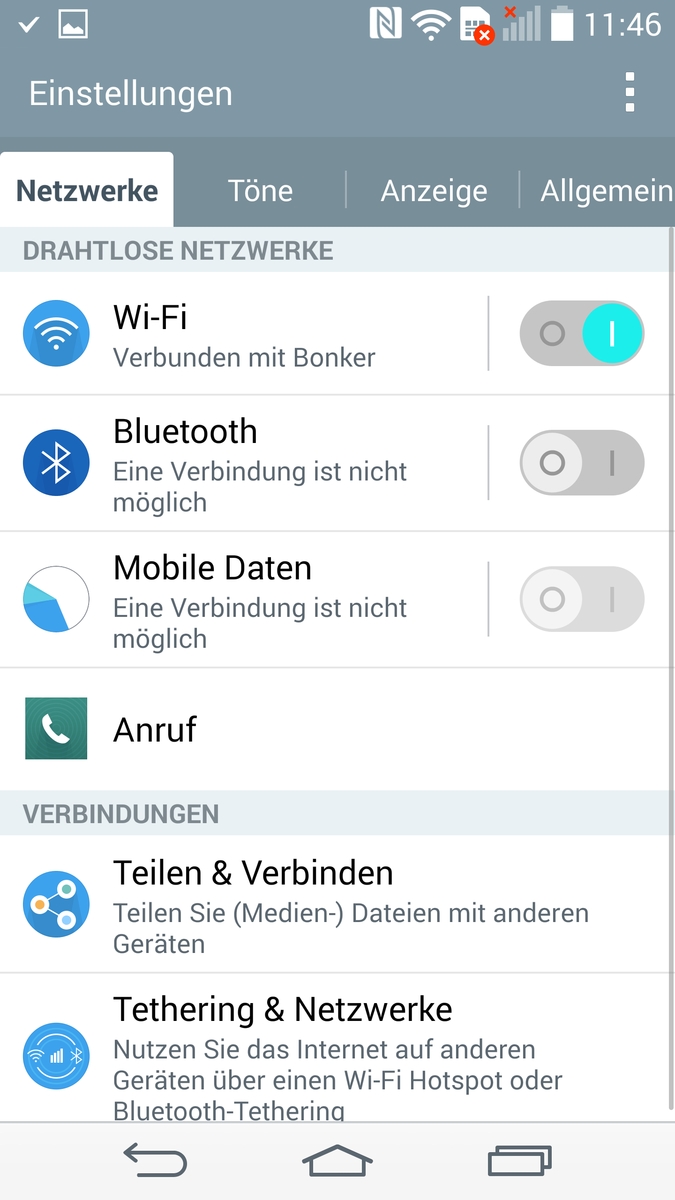Turn off the Wi-Fi switch

(582, 334)
